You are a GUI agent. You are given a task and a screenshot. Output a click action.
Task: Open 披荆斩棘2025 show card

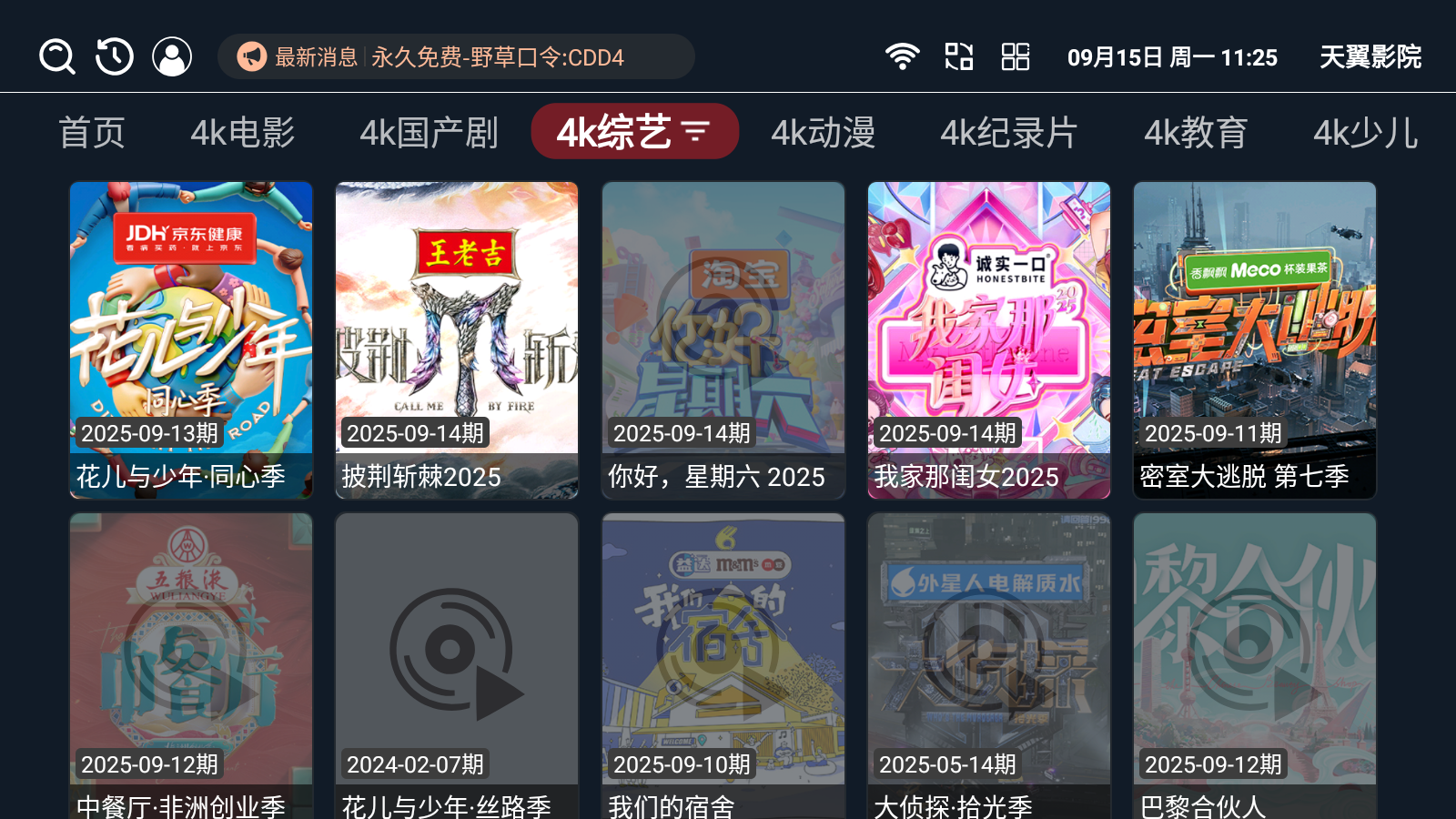point(457,339)
